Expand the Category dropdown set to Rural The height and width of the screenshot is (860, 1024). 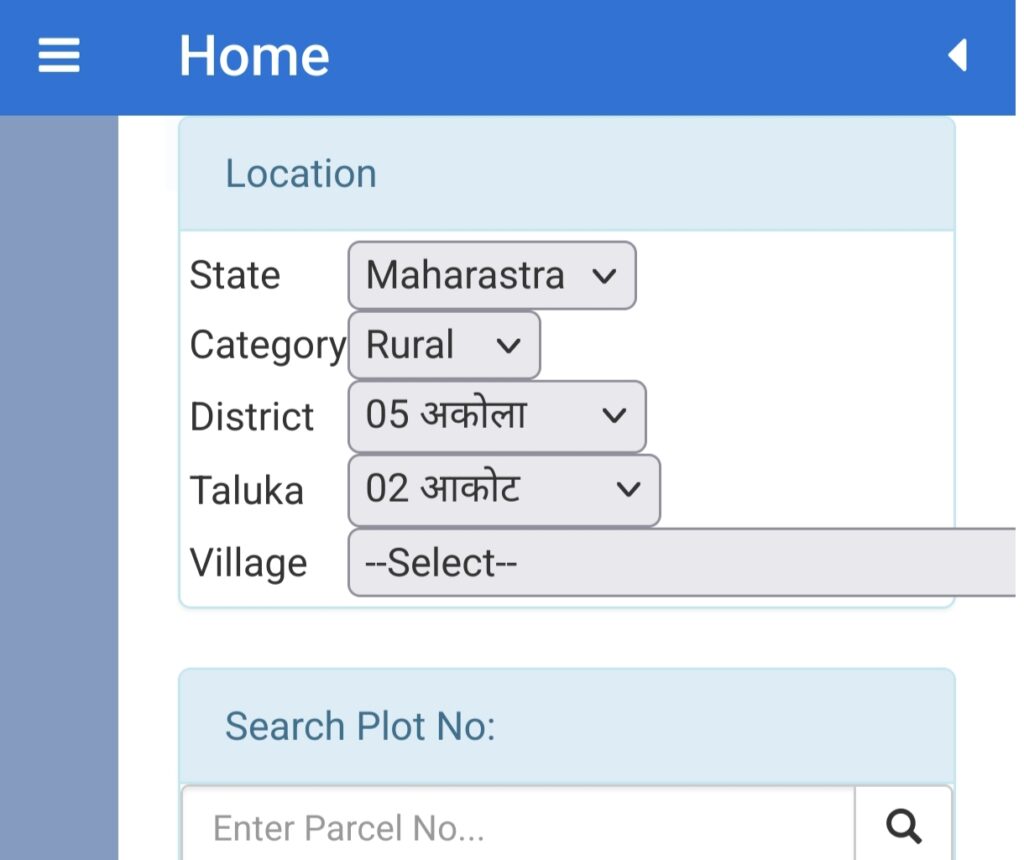tap(444, 345)
